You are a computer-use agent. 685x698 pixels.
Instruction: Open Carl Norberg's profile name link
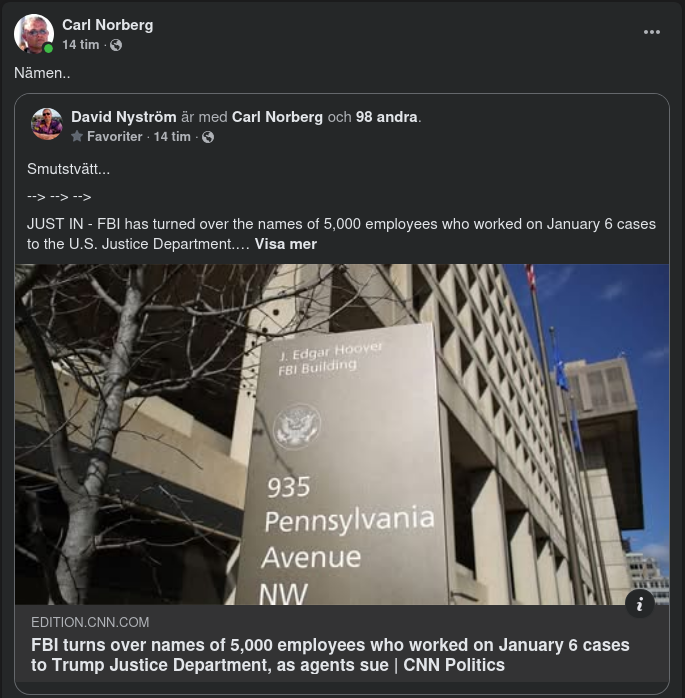(107, 24)
